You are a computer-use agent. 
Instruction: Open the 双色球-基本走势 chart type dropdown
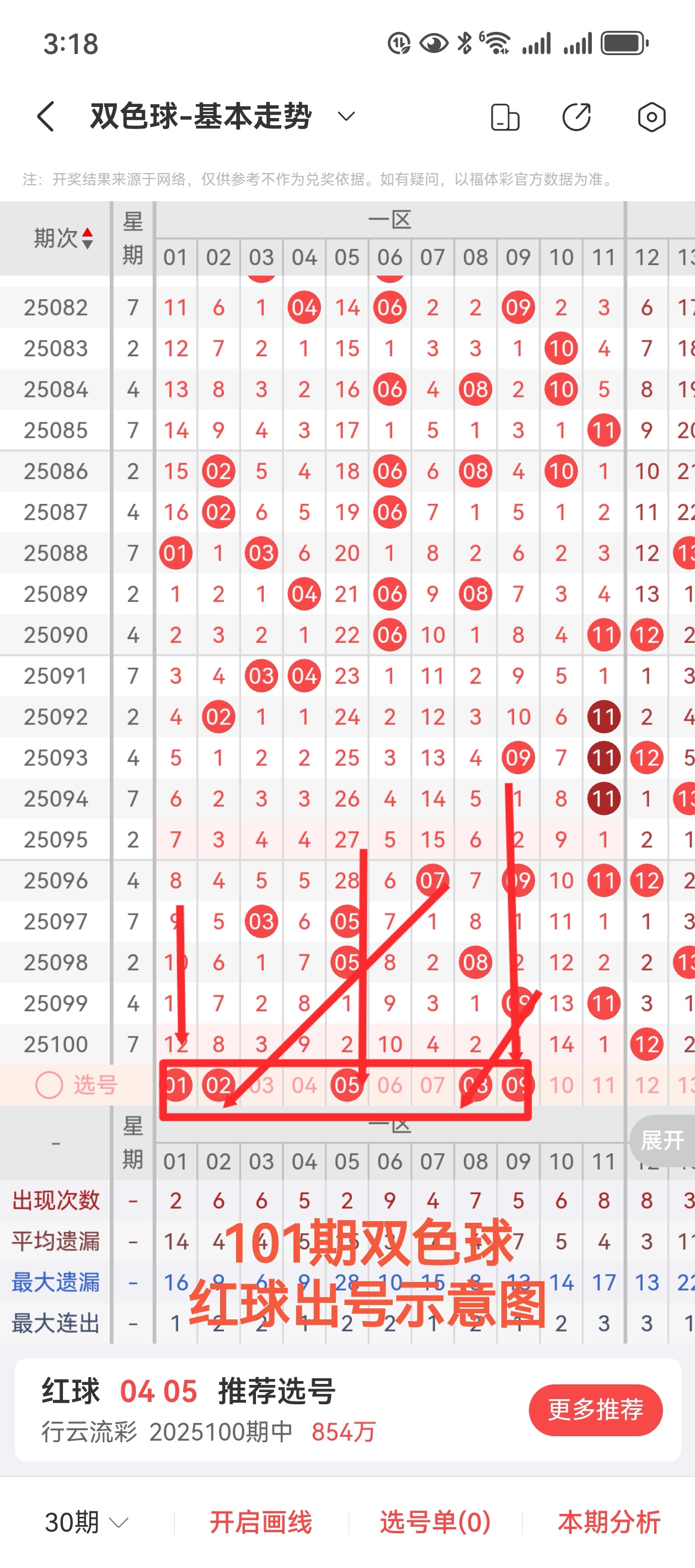346,116
